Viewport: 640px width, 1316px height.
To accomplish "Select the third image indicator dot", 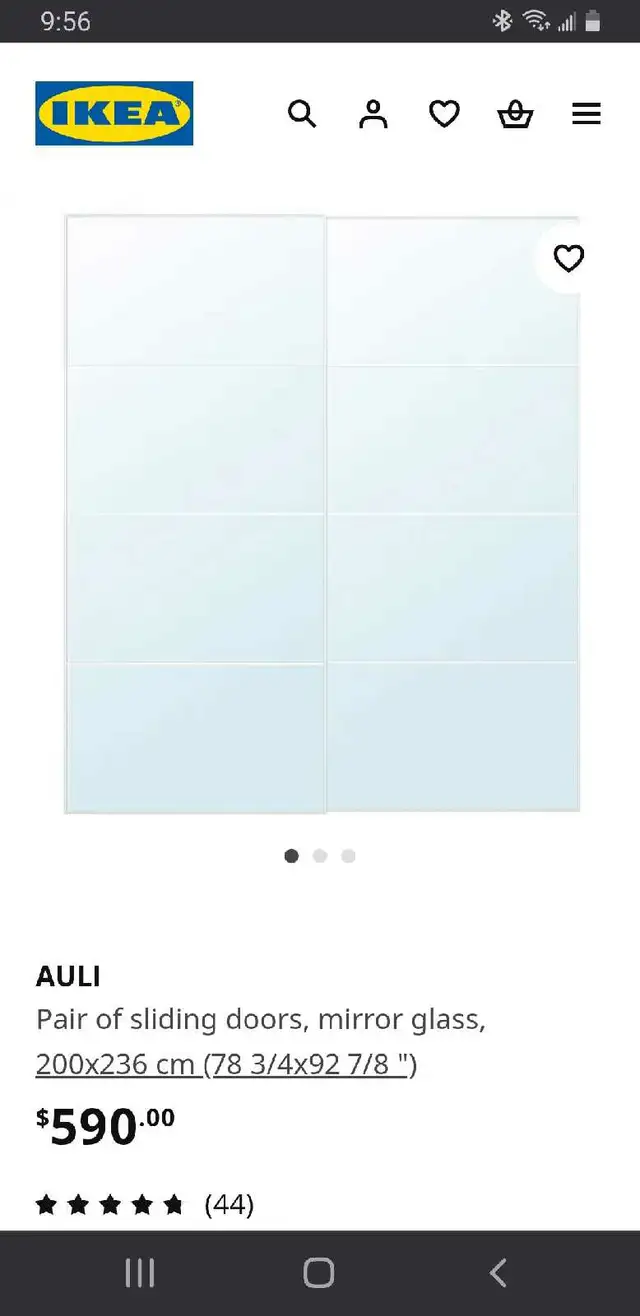I will tap(348, 856).
